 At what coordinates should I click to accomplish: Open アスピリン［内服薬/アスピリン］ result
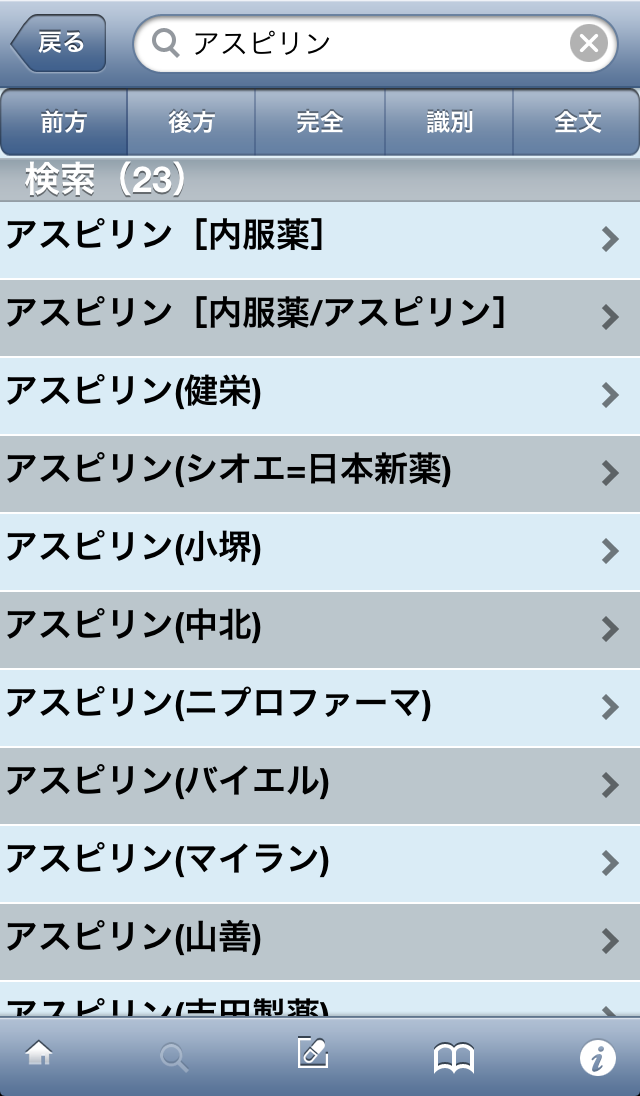(x=320, y=316)
